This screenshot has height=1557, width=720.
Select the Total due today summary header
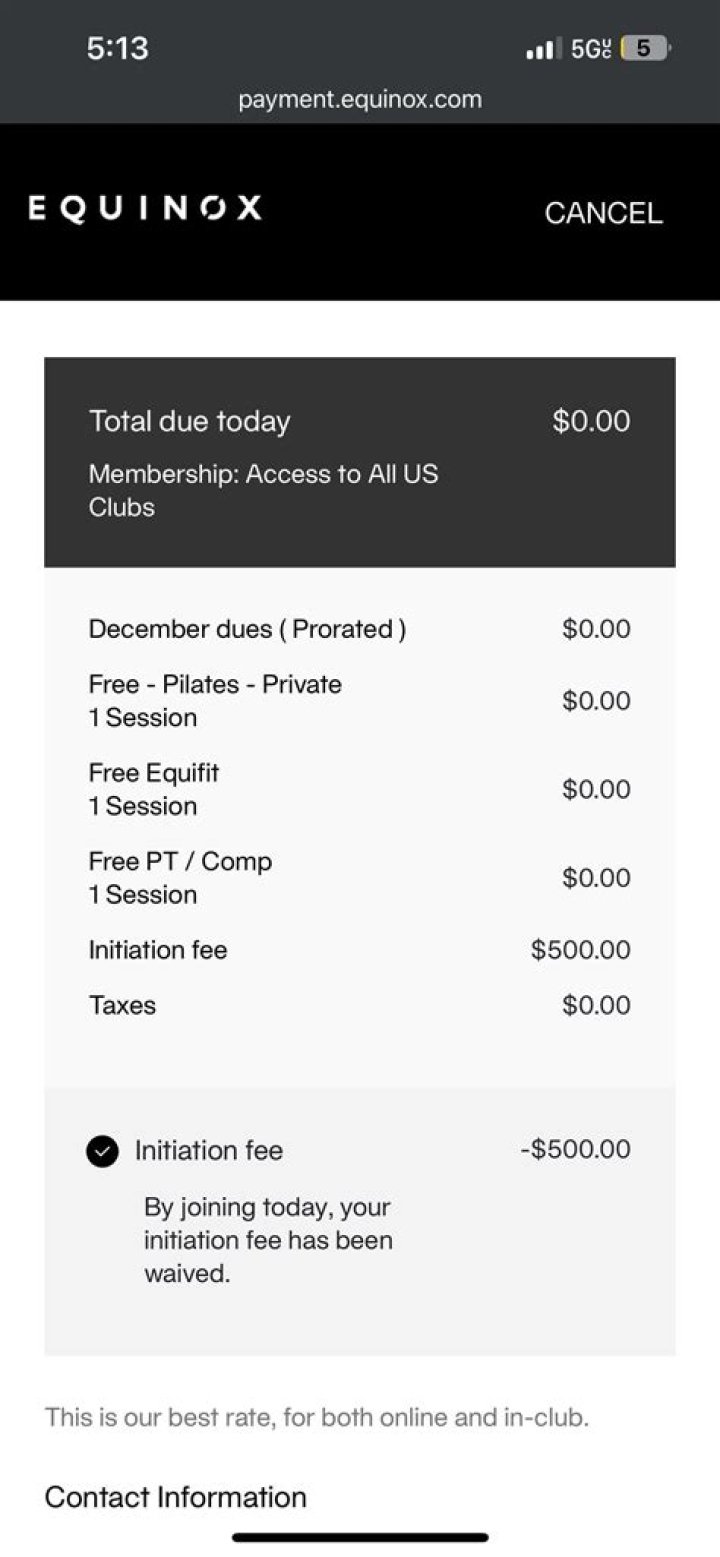(x=189, y=421)
